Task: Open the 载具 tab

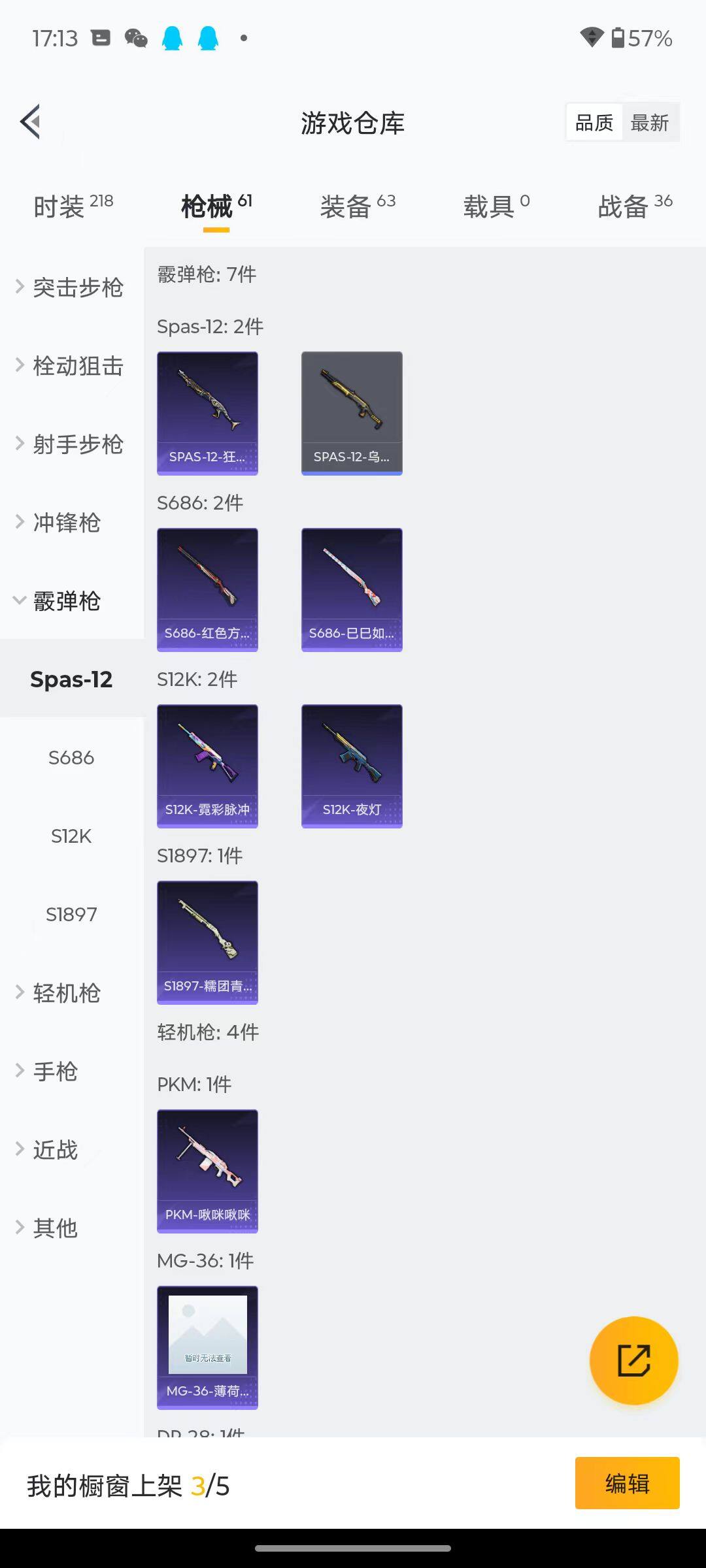Action: pos(496,206)
